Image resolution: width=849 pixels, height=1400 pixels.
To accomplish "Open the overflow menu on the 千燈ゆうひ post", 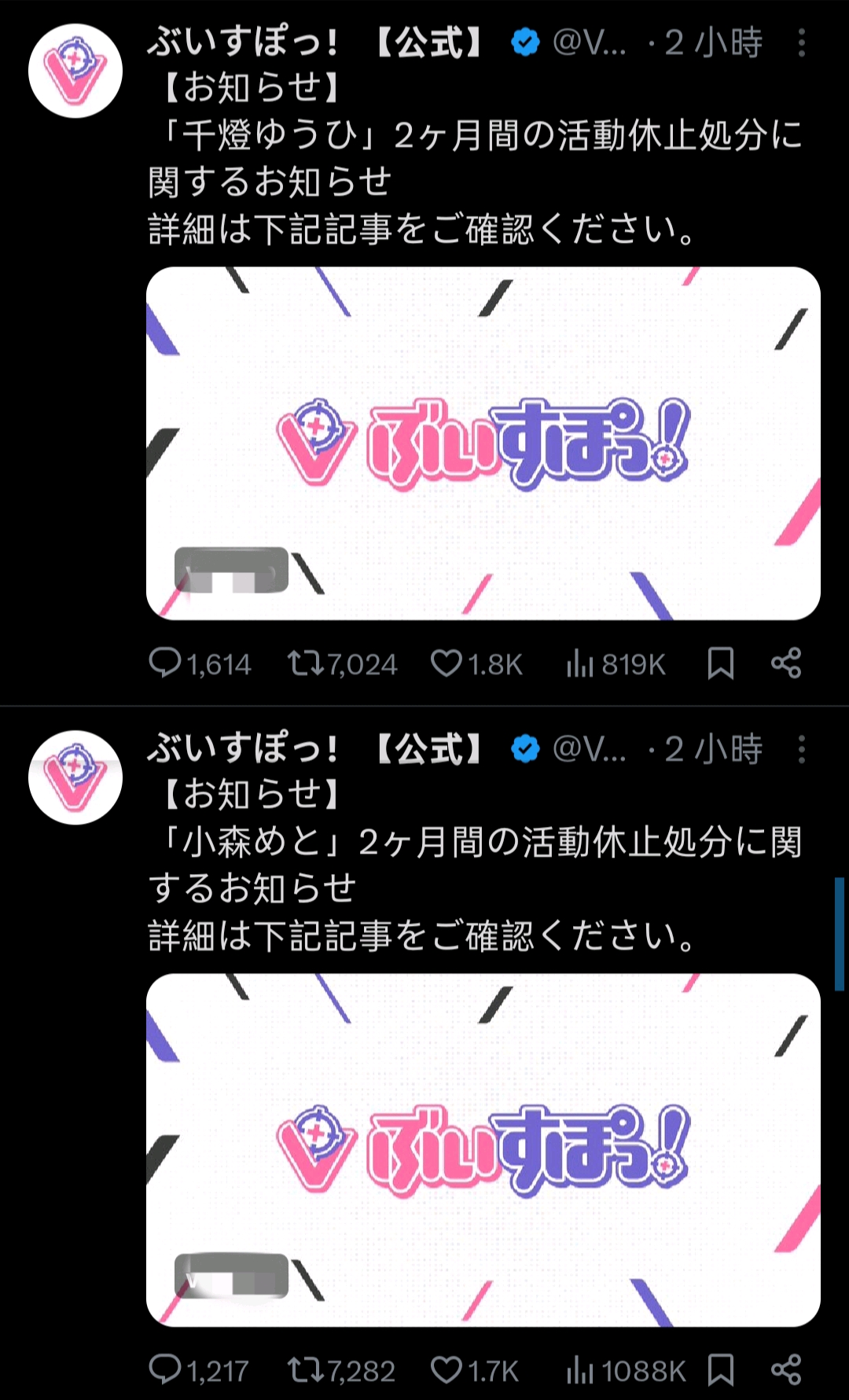I will click(x=801, y=42).
